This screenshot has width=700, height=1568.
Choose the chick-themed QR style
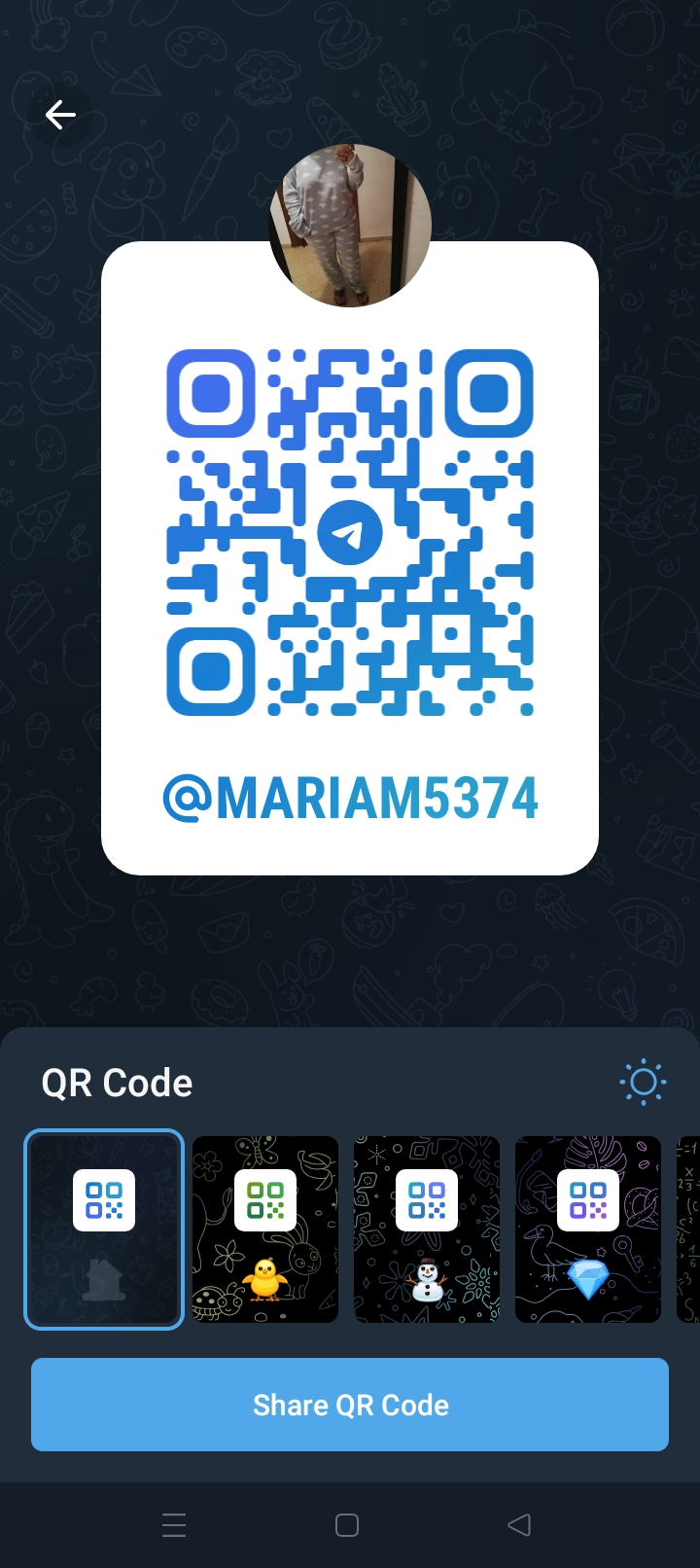click(265, 1229)
